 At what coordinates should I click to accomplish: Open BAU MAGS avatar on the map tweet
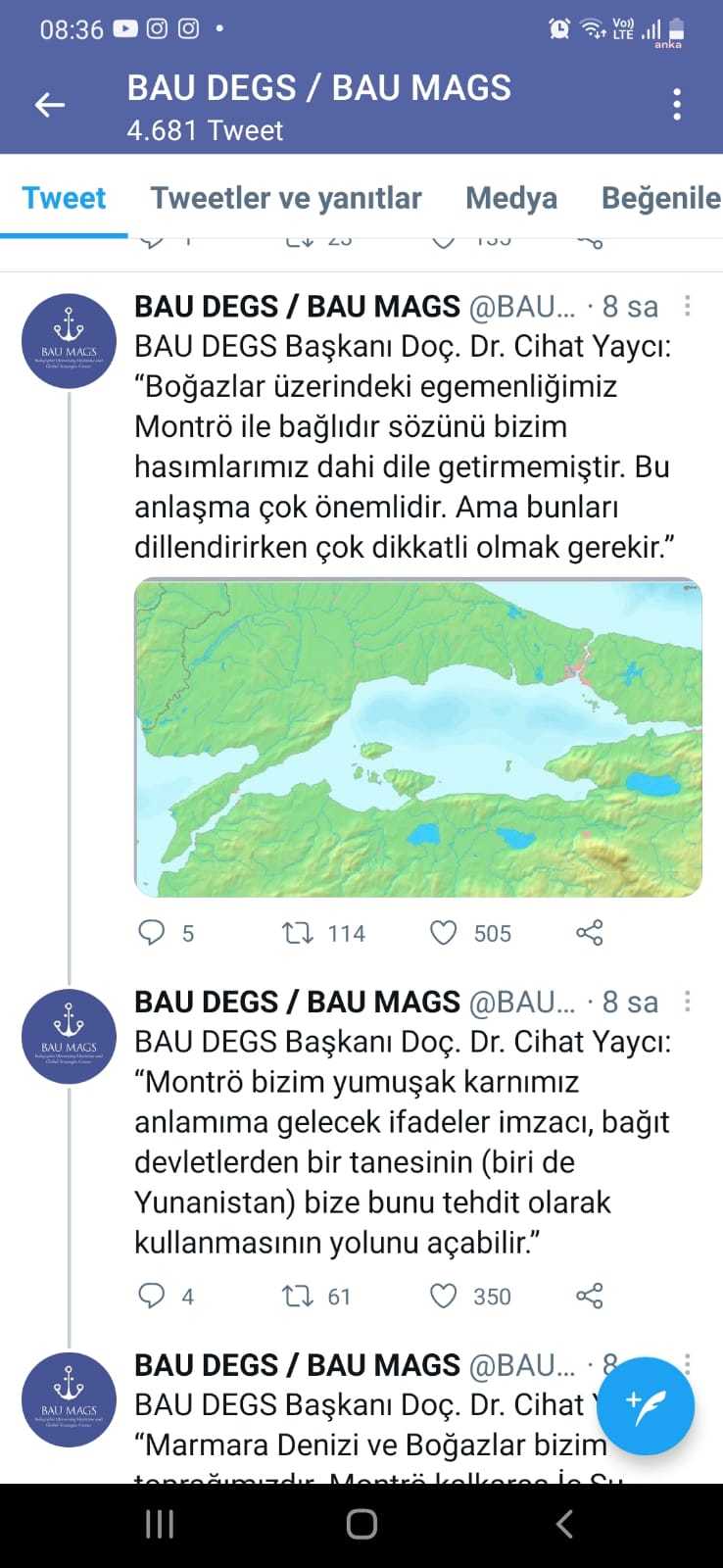[x=69, y=341]
